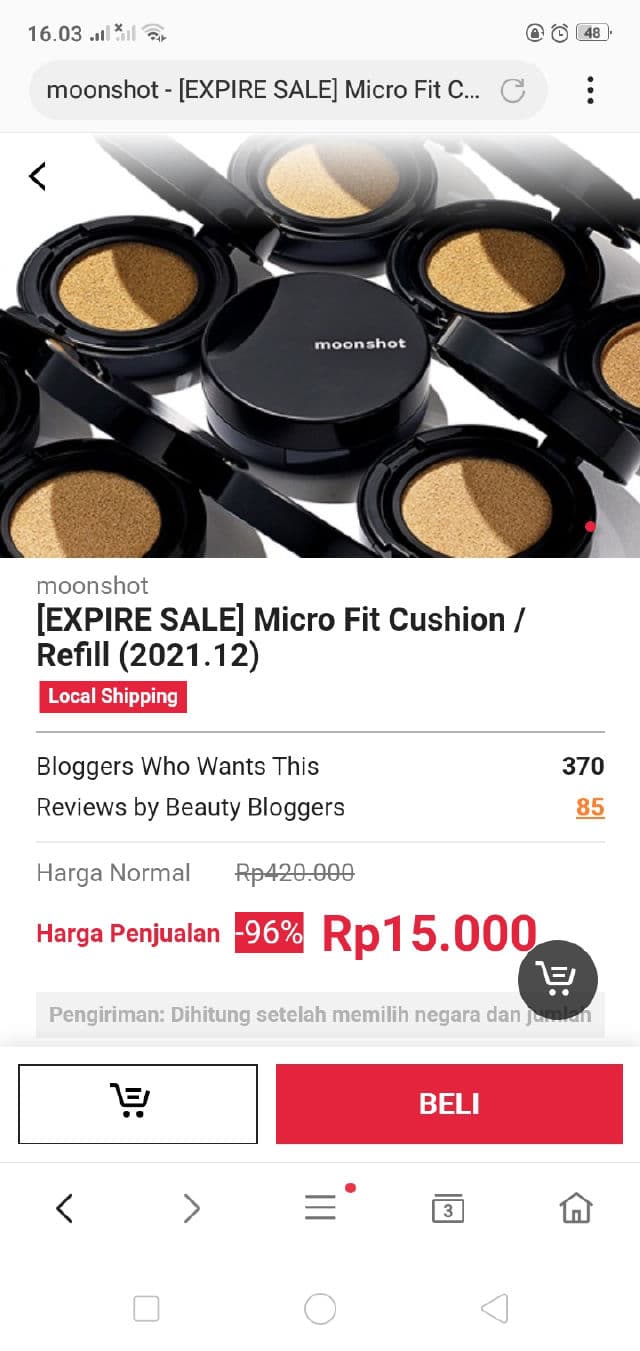640x1351 pixels.
Task: Add the cushion to cart with outlined cart button
Action: (138, 1103)
